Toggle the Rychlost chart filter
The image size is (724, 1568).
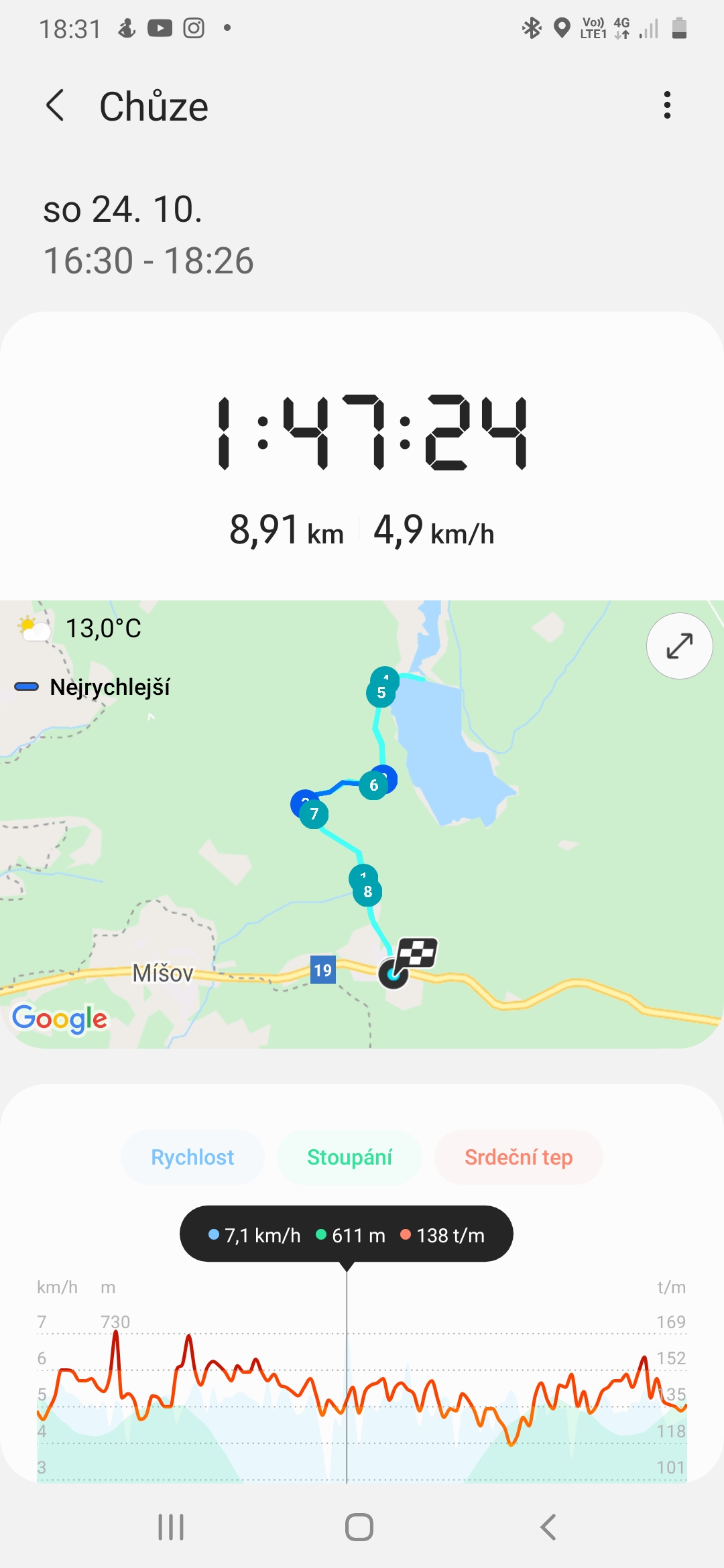(x=192, y=1157)
